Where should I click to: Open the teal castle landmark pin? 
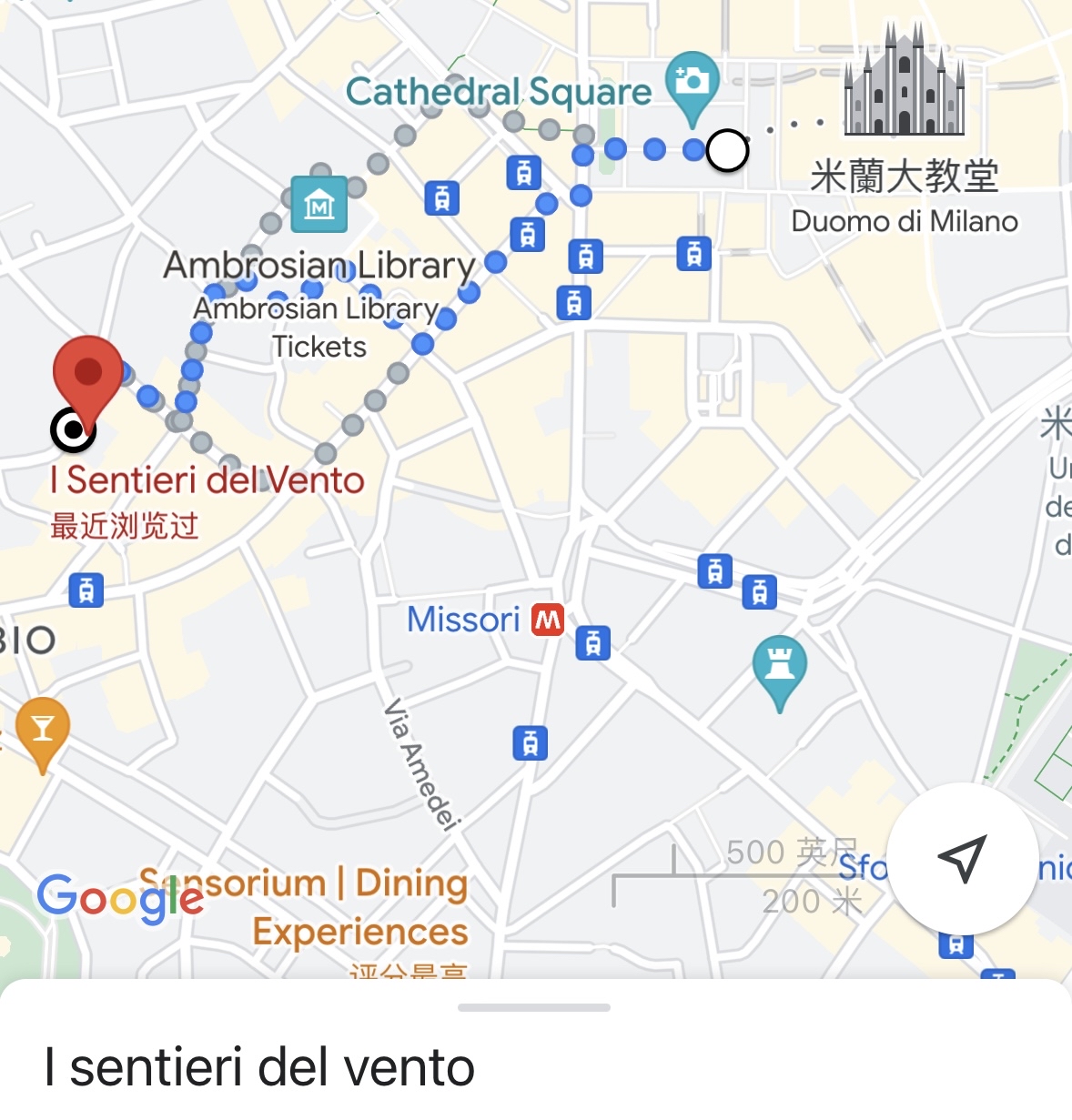(x=779, y=666)
